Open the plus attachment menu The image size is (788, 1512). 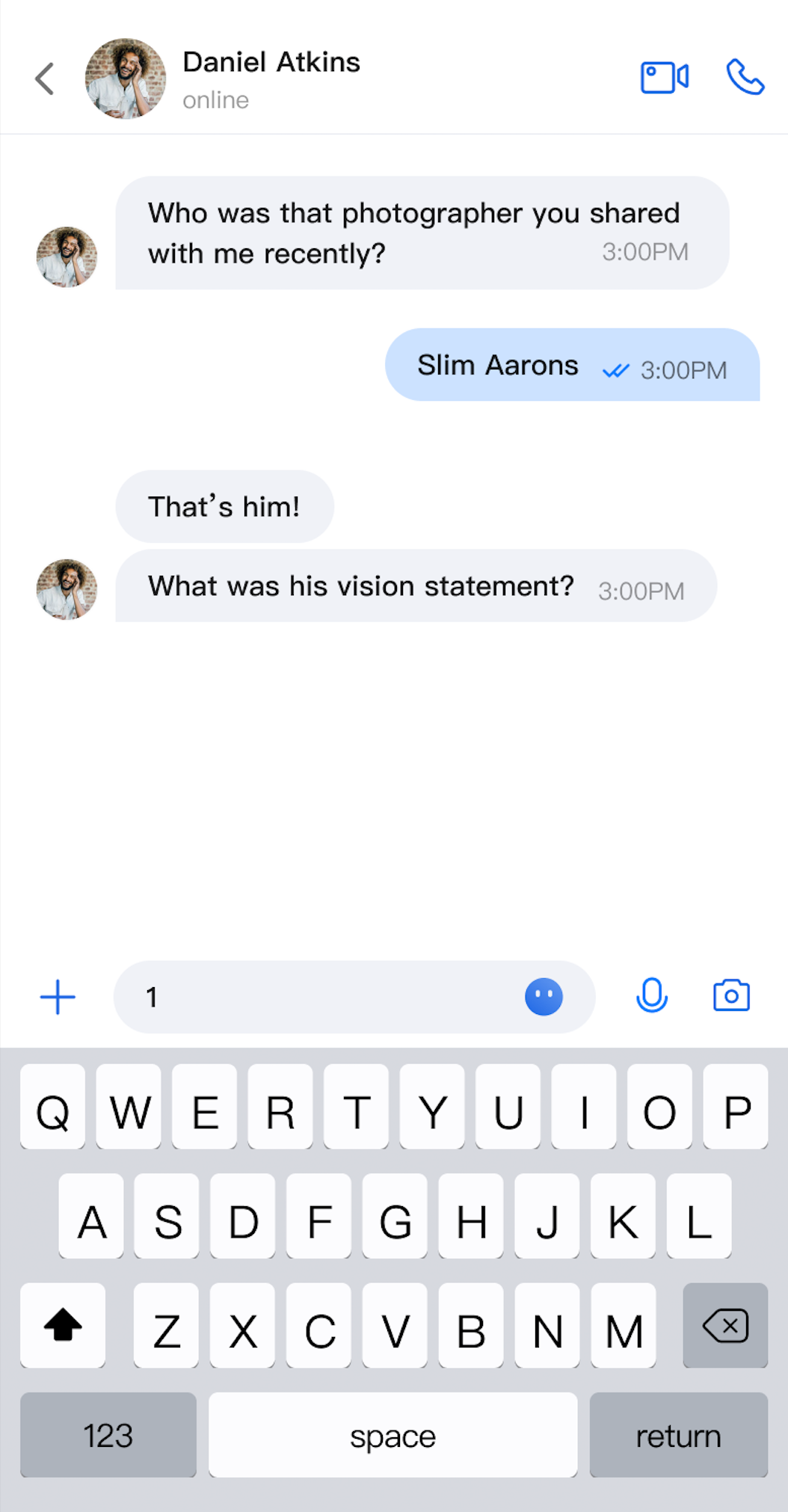click(58, 997)
